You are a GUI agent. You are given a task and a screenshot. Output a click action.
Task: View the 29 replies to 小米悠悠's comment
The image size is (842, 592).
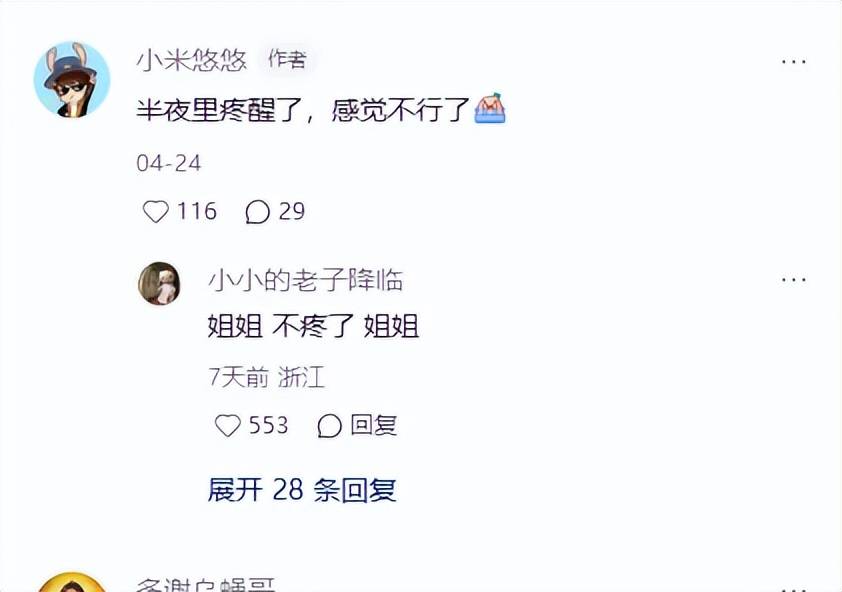(258, 212)
